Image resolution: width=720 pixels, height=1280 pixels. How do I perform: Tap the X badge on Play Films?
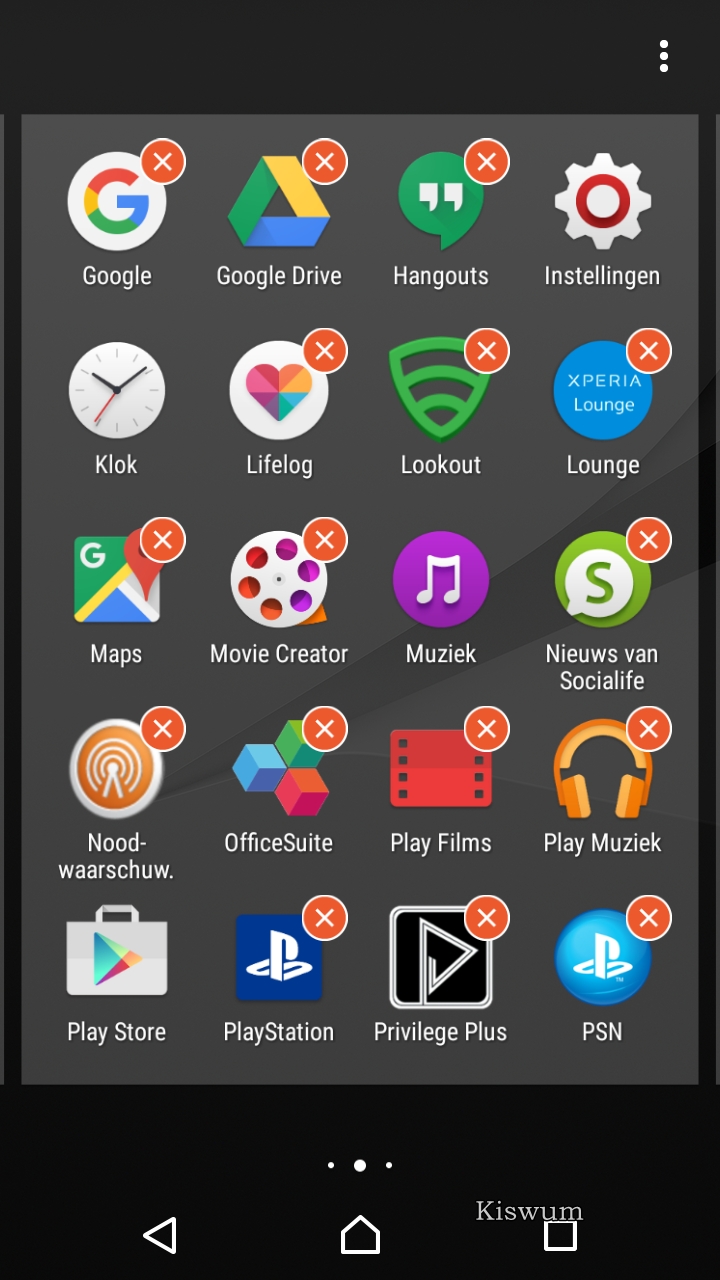click(x=487, y=729)
